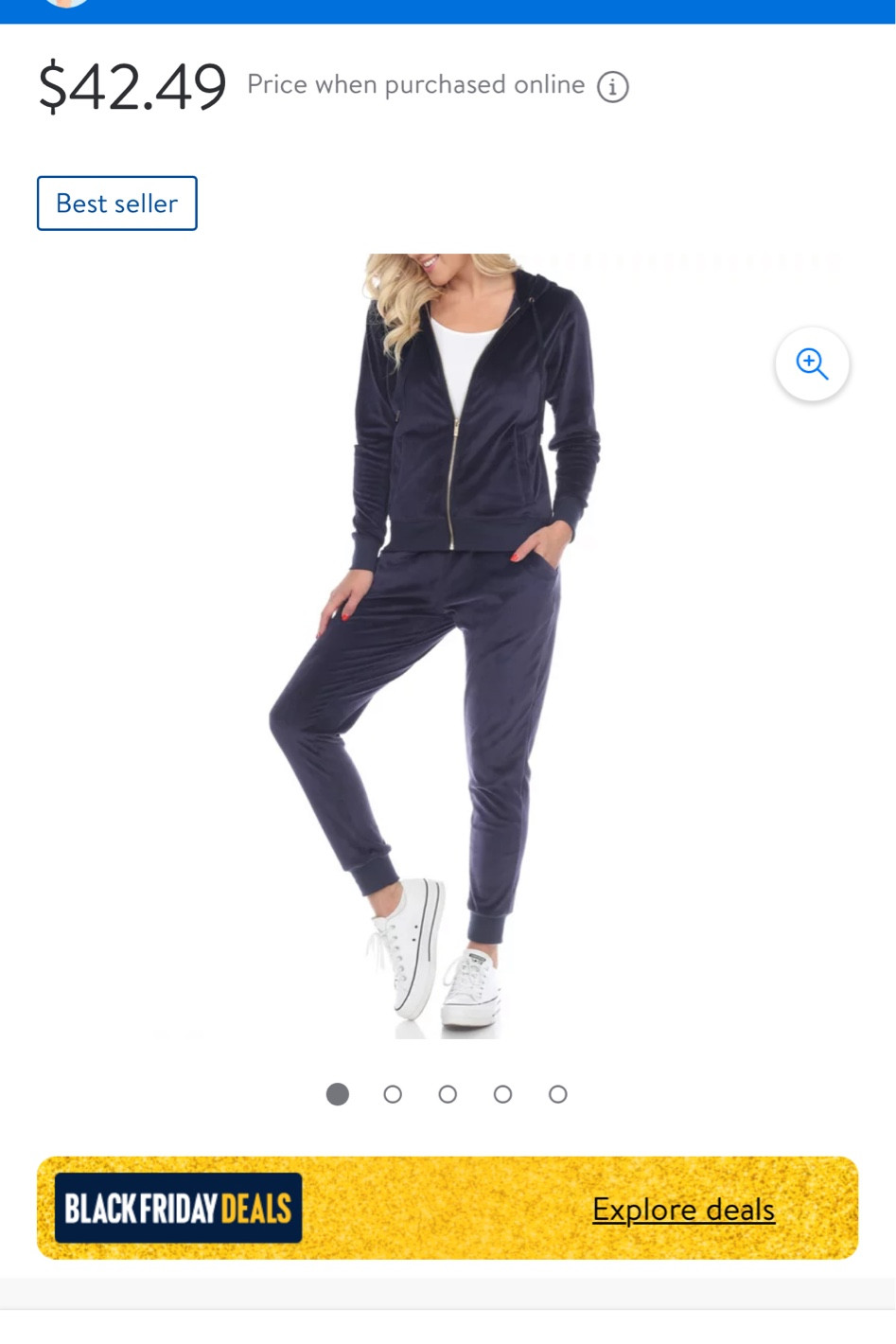Click the Best seller badge
The height and width of the screenshot is (1344, 896).
(116, 203)
